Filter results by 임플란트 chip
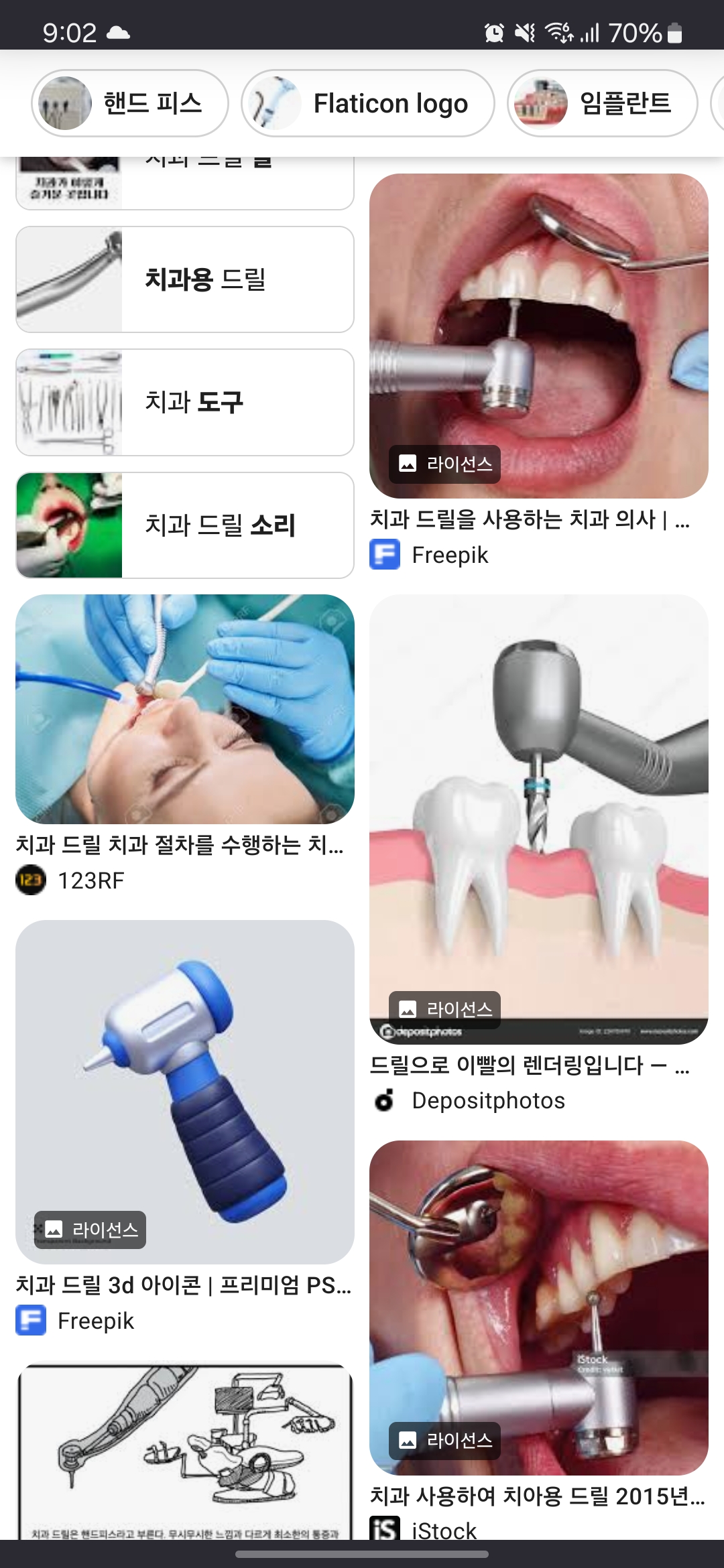Viewport: 724px width, 1568px height. point(602,103)
